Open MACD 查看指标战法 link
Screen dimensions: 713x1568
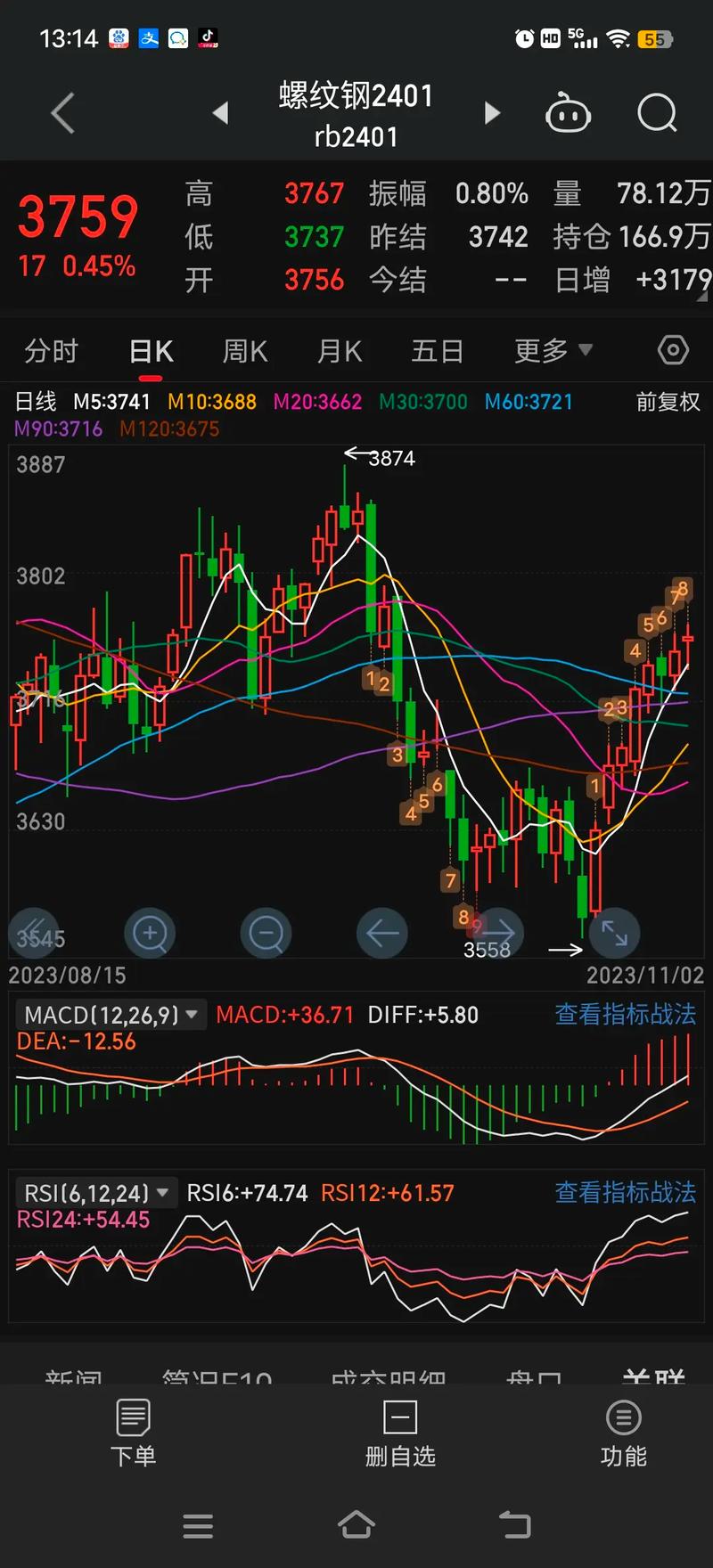625,1014
